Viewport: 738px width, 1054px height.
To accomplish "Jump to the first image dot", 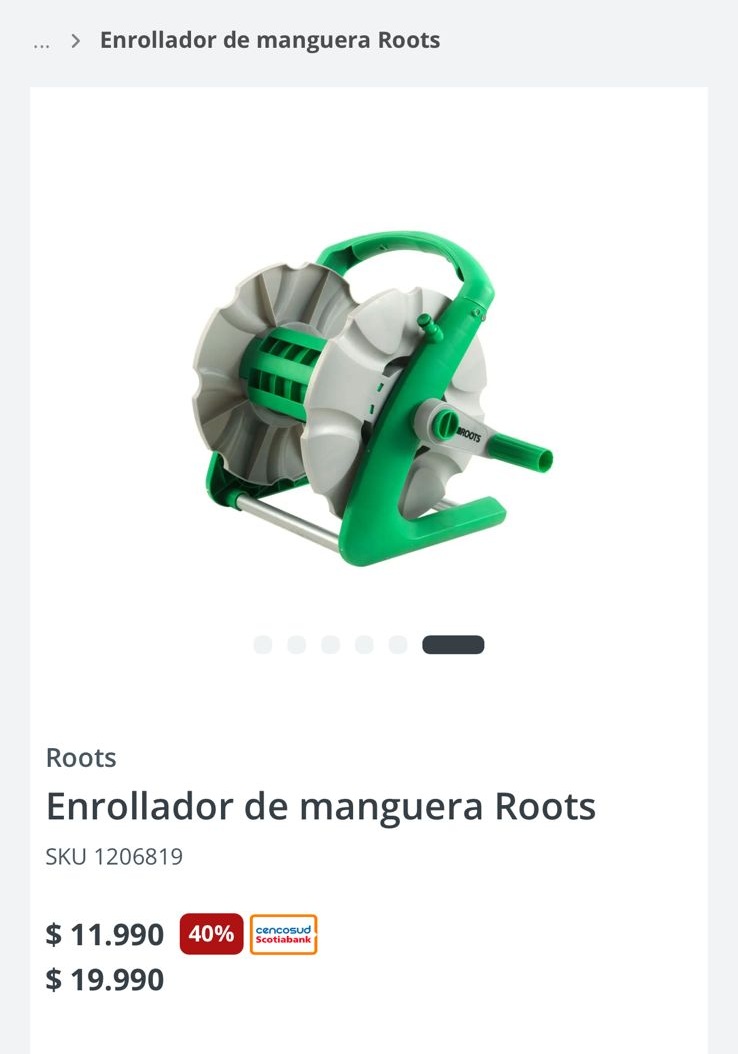I will [263, 645].
